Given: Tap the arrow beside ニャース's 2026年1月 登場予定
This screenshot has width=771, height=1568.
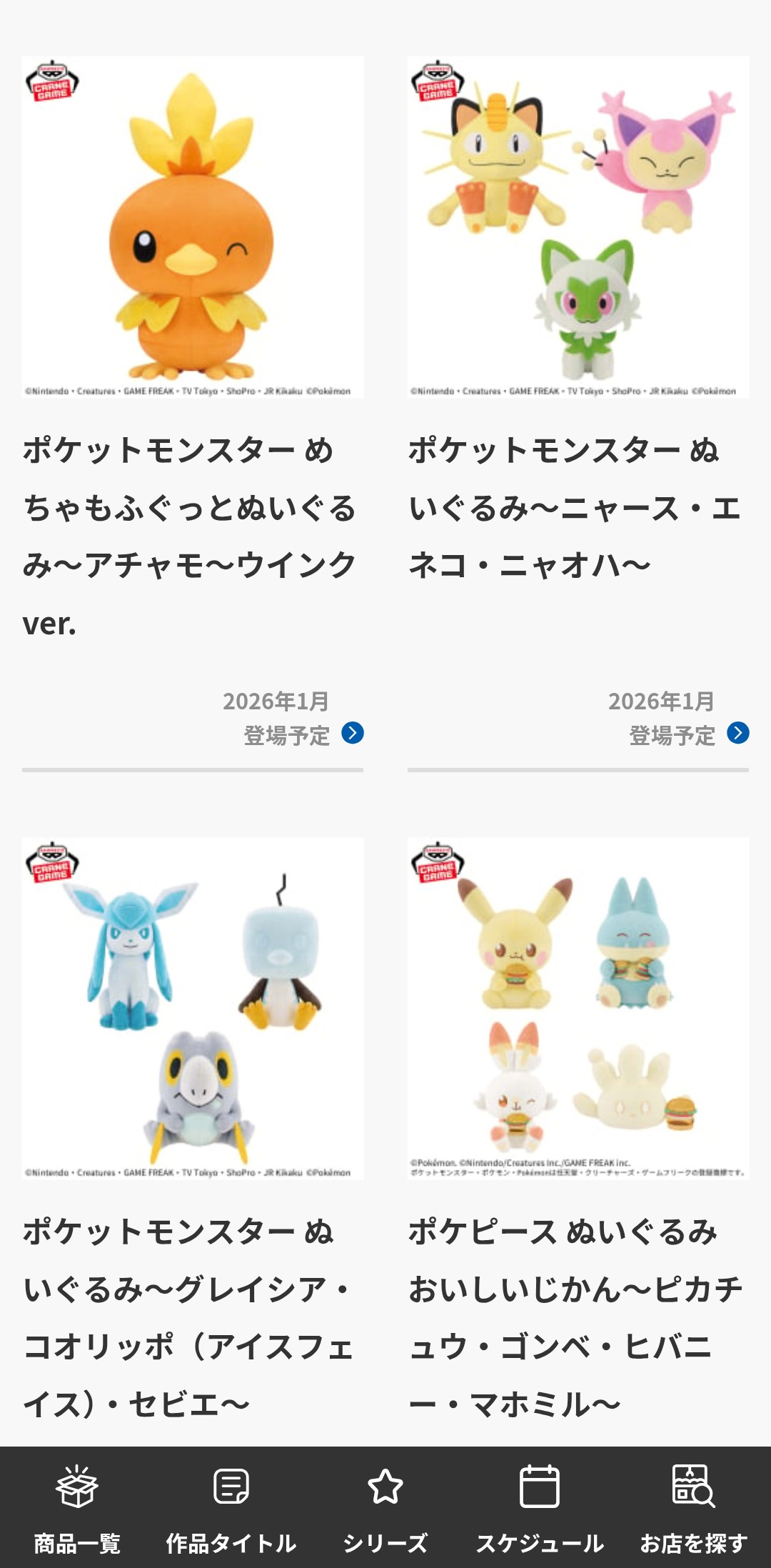Looking at the screenshot, I should click(x=738, y=733).
